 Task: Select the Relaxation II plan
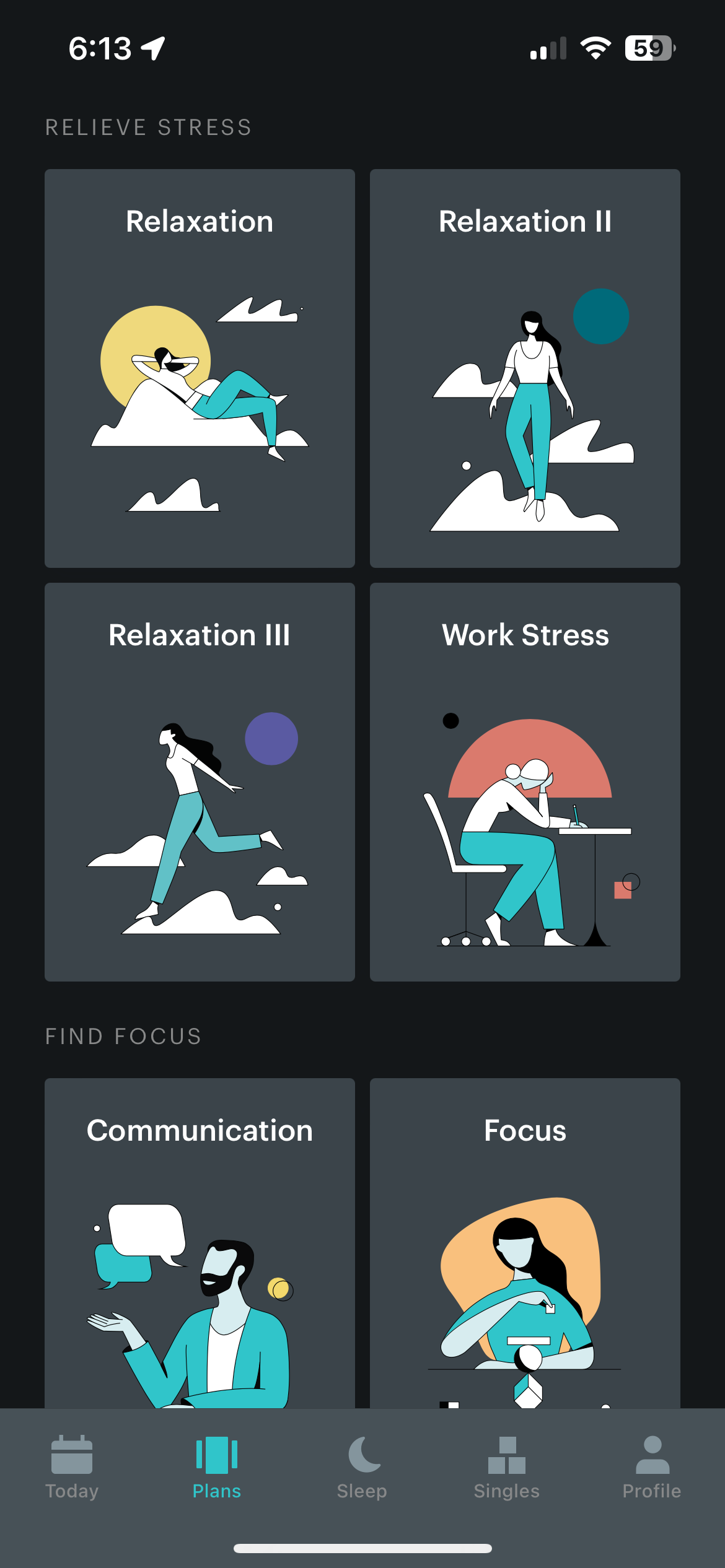tap(525, 368)
